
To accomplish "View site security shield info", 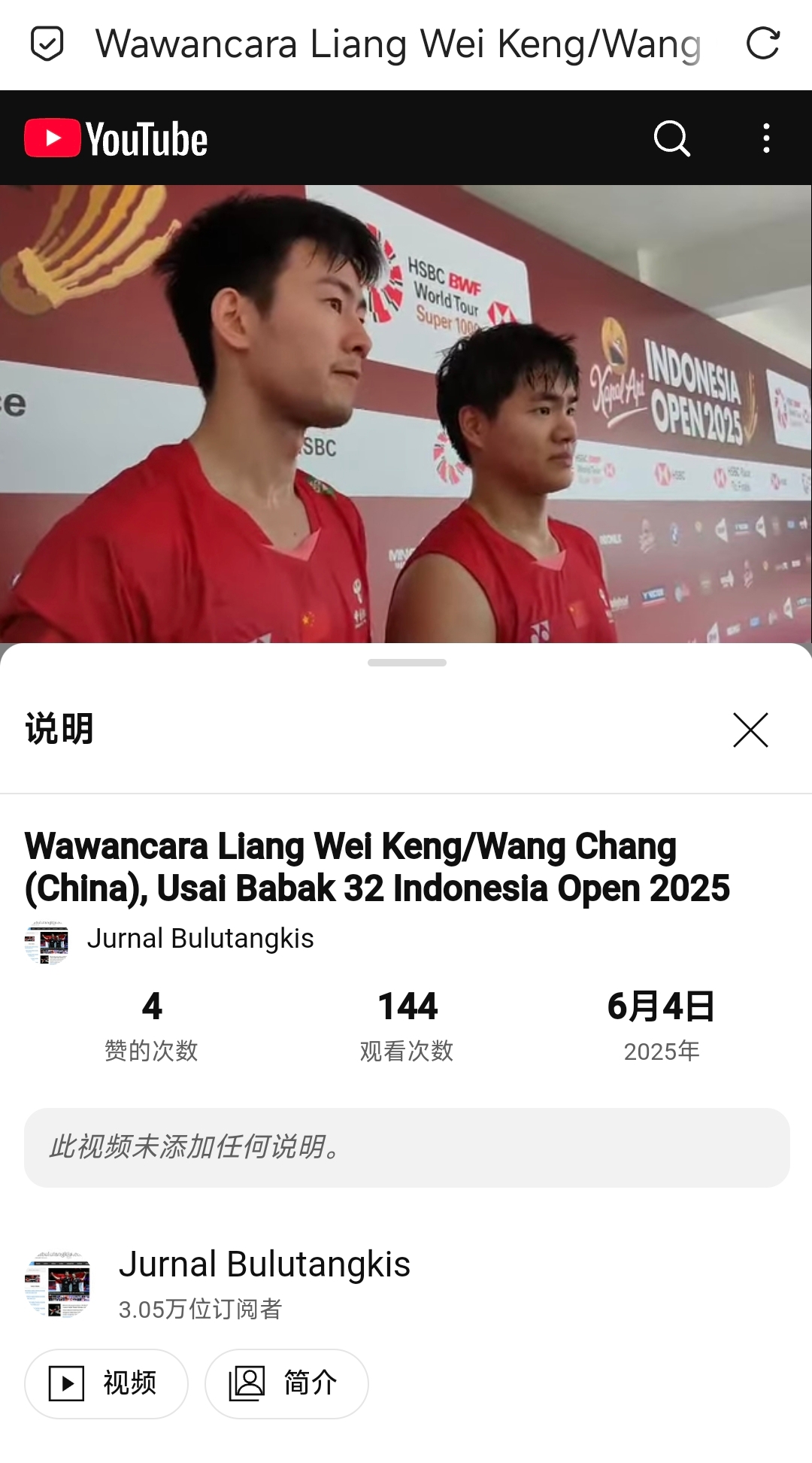I will pyautogui.click(x=47, y=44).
